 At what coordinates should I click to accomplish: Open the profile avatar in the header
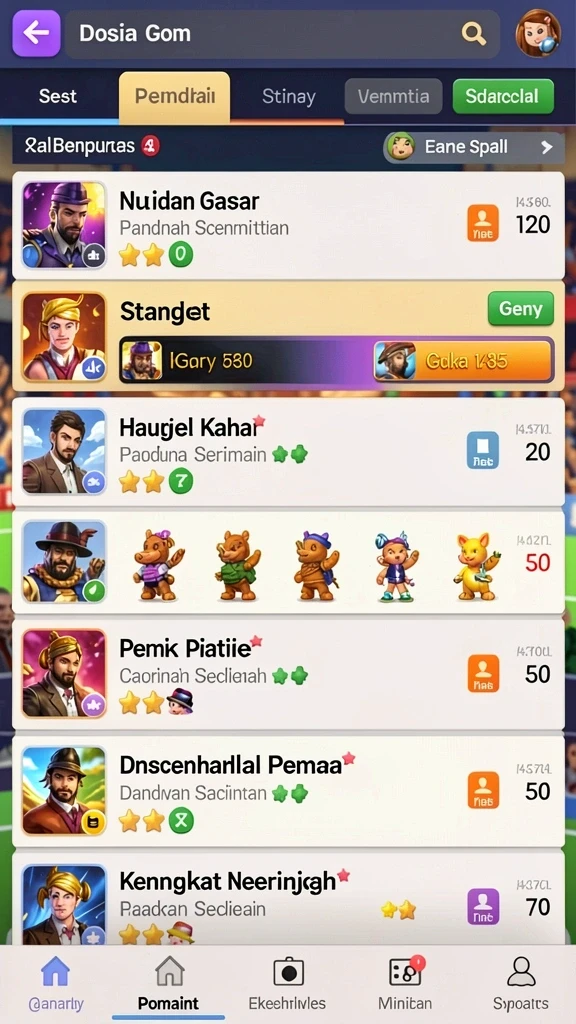click(538, 33)
